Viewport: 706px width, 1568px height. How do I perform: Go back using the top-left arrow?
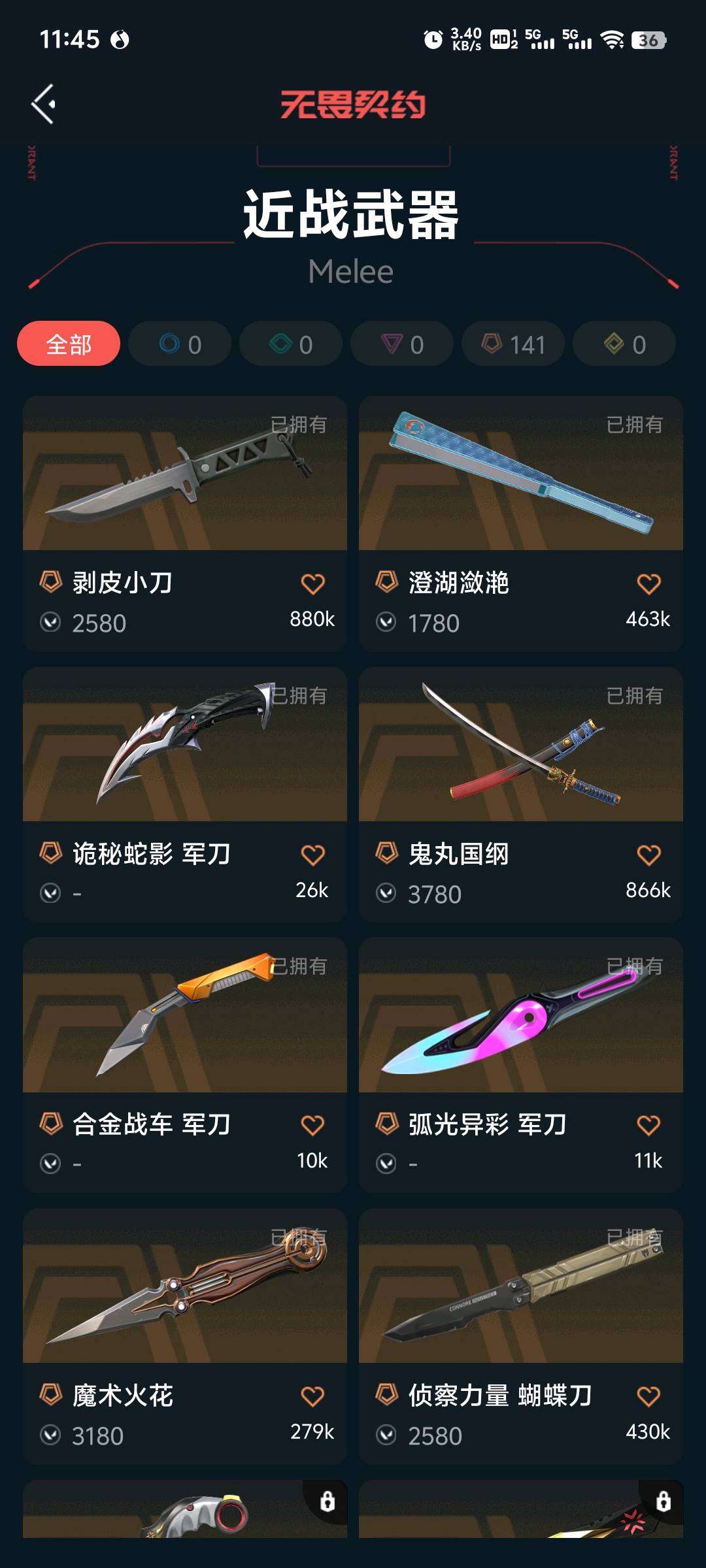click(43, 105)
